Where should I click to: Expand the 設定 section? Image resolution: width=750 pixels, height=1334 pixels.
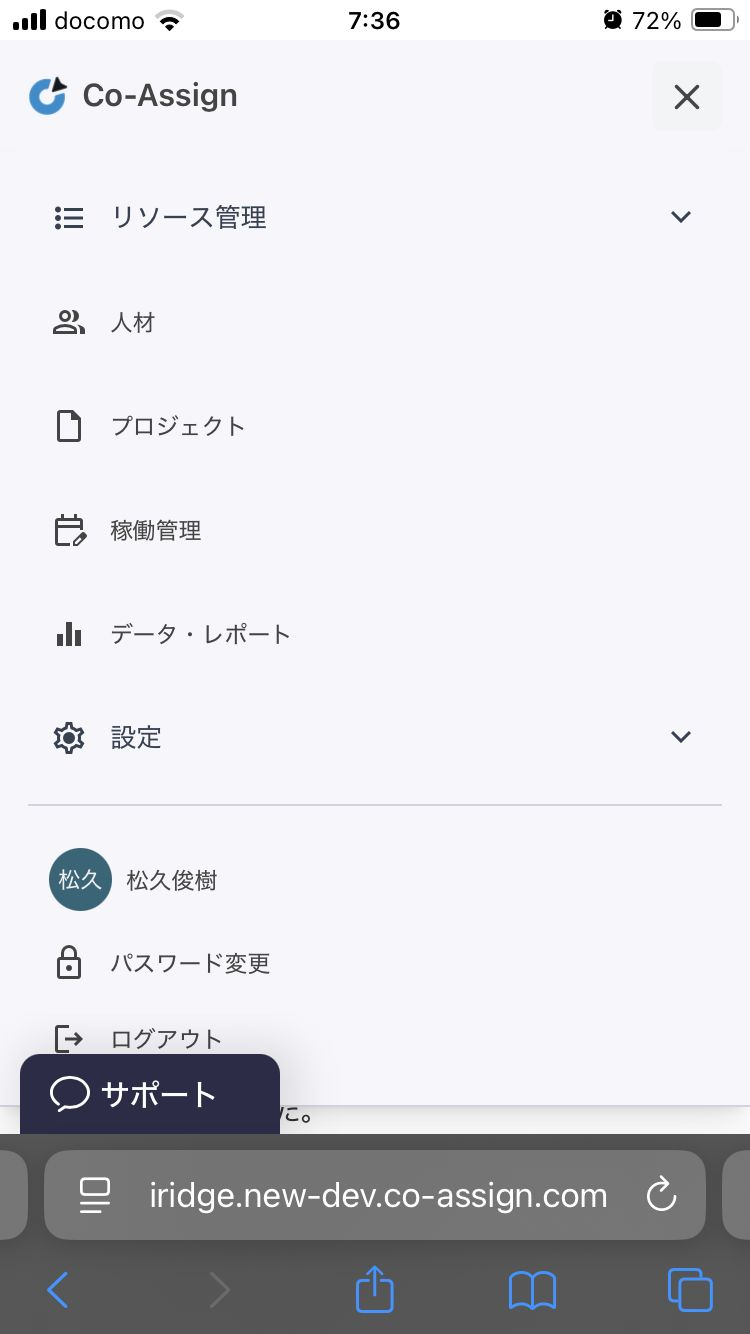(680, 737)
